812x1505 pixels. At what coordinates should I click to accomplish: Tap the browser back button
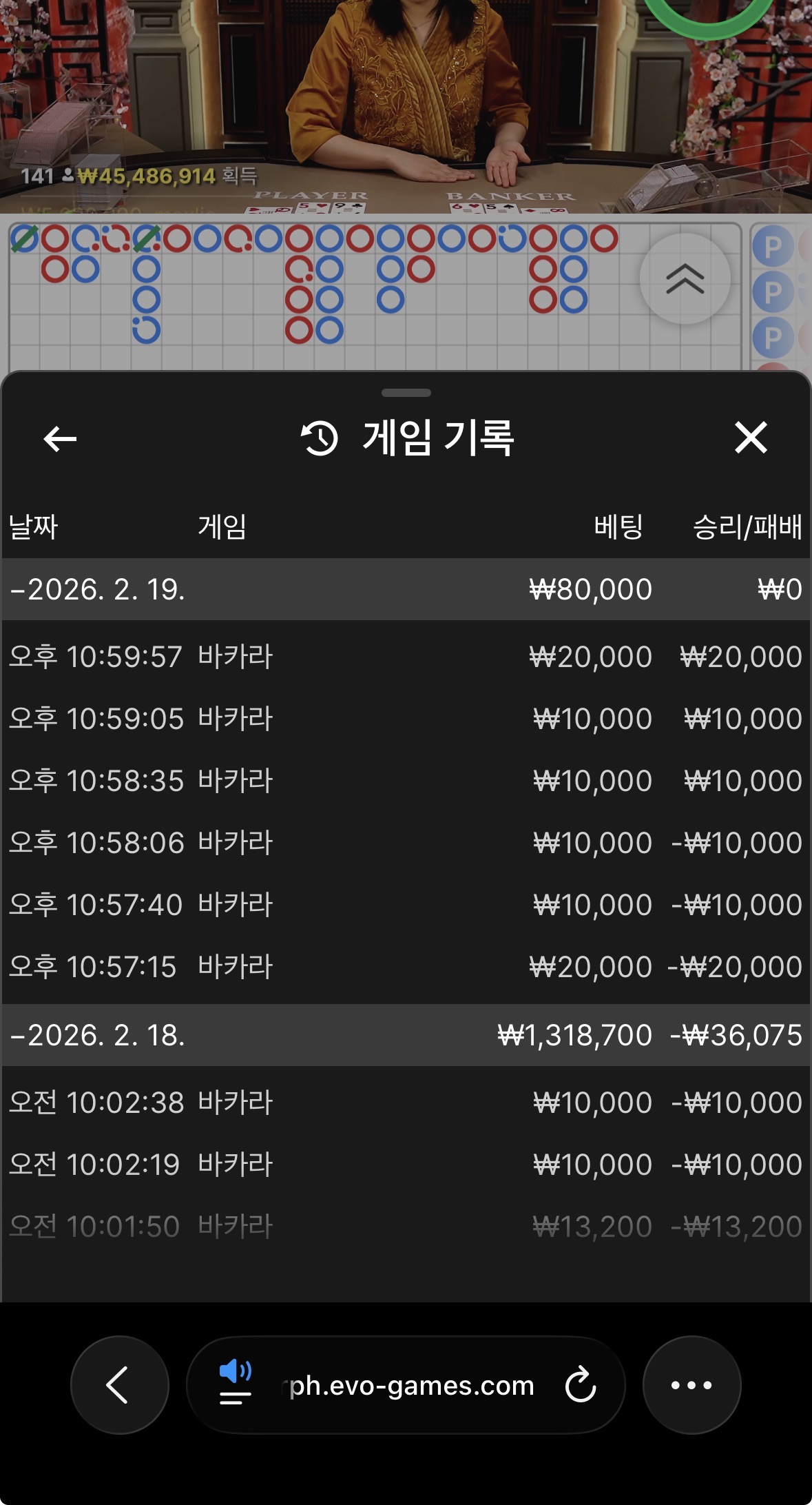(x=119, y=1385)
